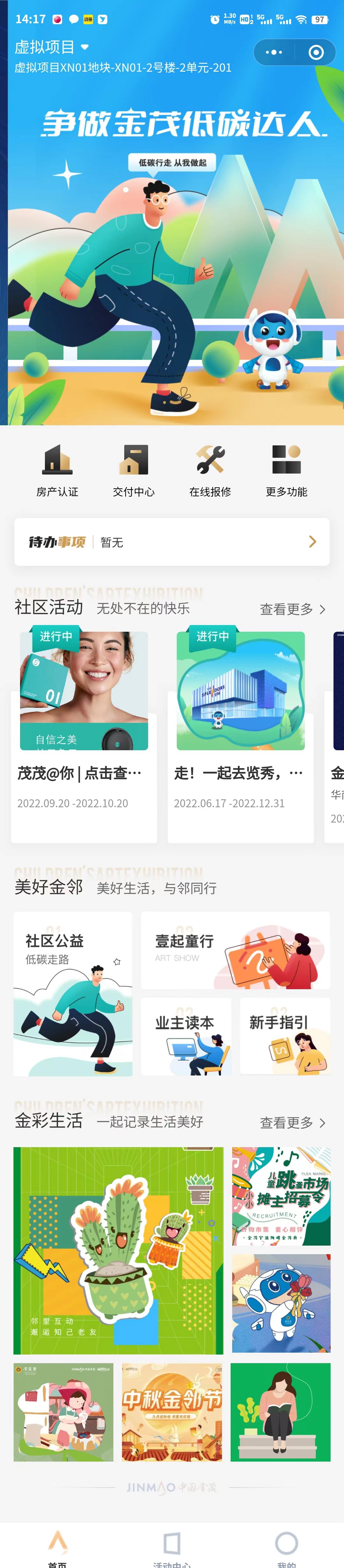The width and height of the screenshot is (344, 1568).
Task: Open the 业主读本 card
Action: pyautogui.click(x=186, y=1036)
